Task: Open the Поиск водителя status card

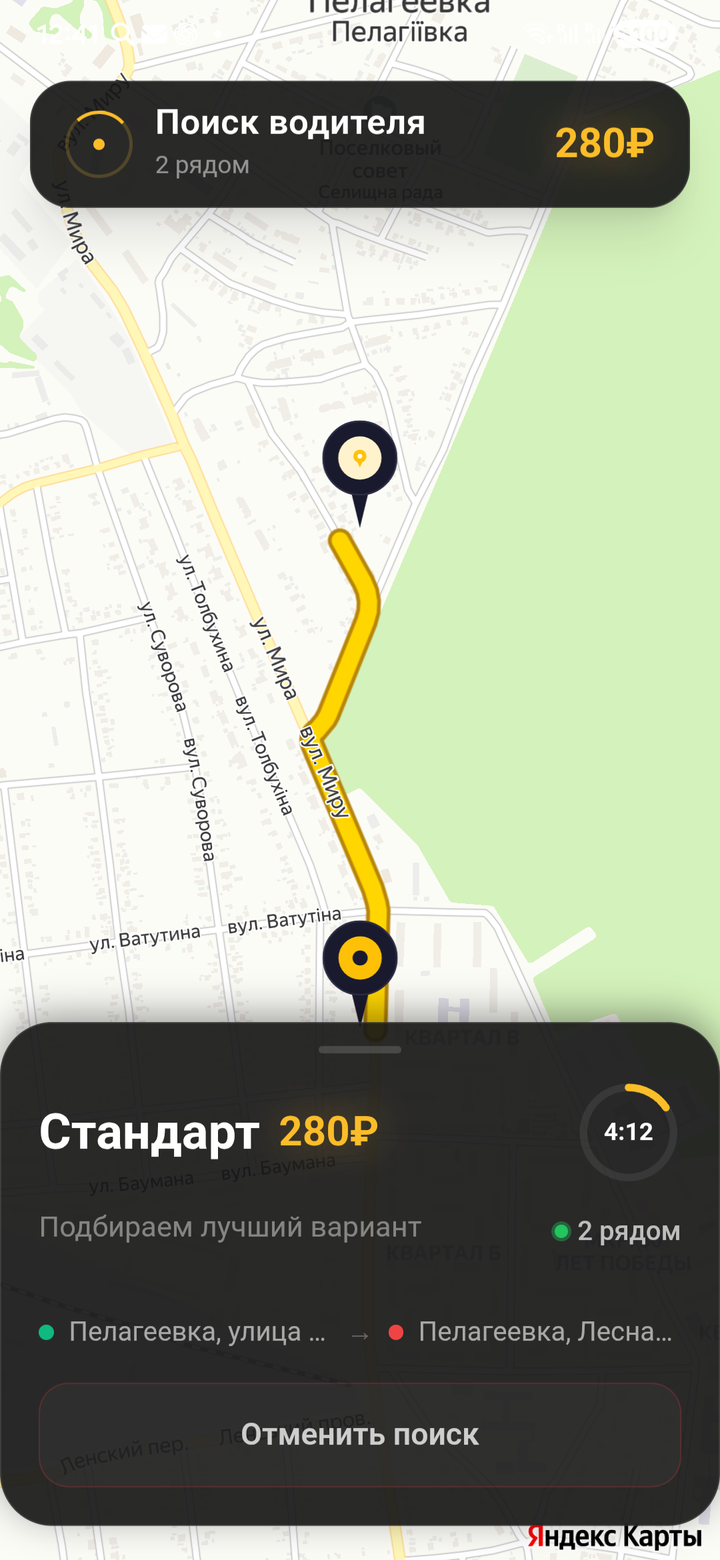Action: [360, 144]
